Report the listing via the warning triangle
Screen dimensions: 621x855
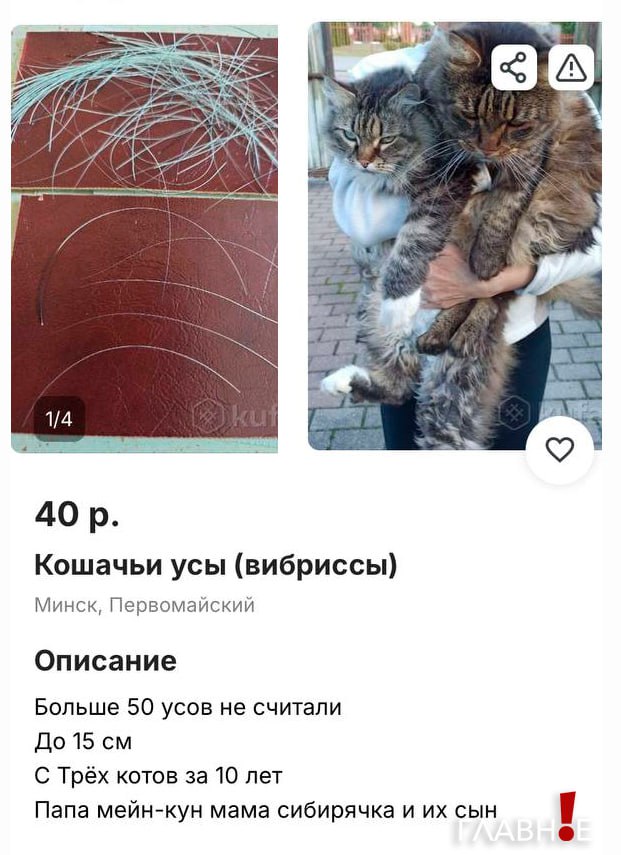pyautogui.click(x=571, y=68)
